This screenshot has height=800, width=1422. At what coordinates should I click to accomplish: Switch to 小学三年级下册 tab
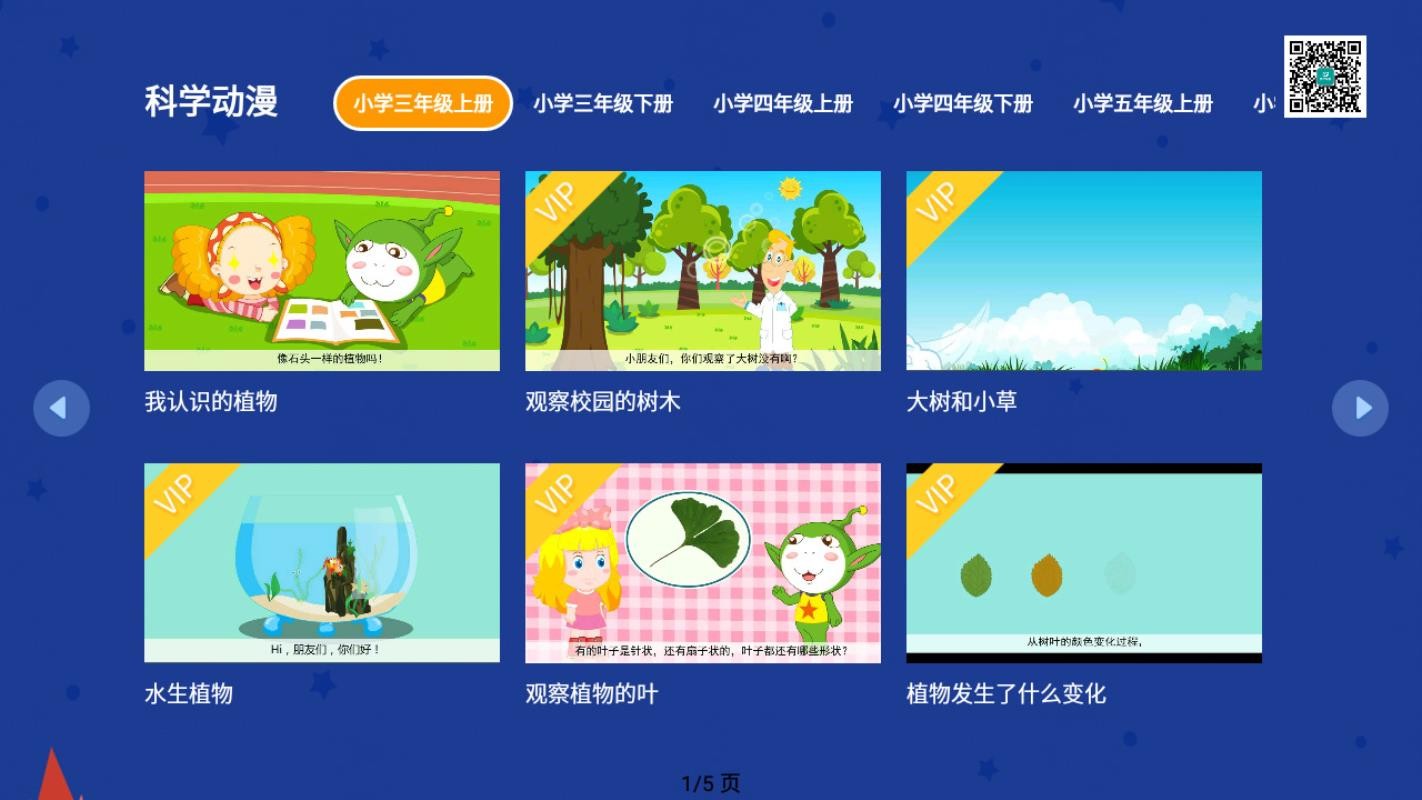602,103
